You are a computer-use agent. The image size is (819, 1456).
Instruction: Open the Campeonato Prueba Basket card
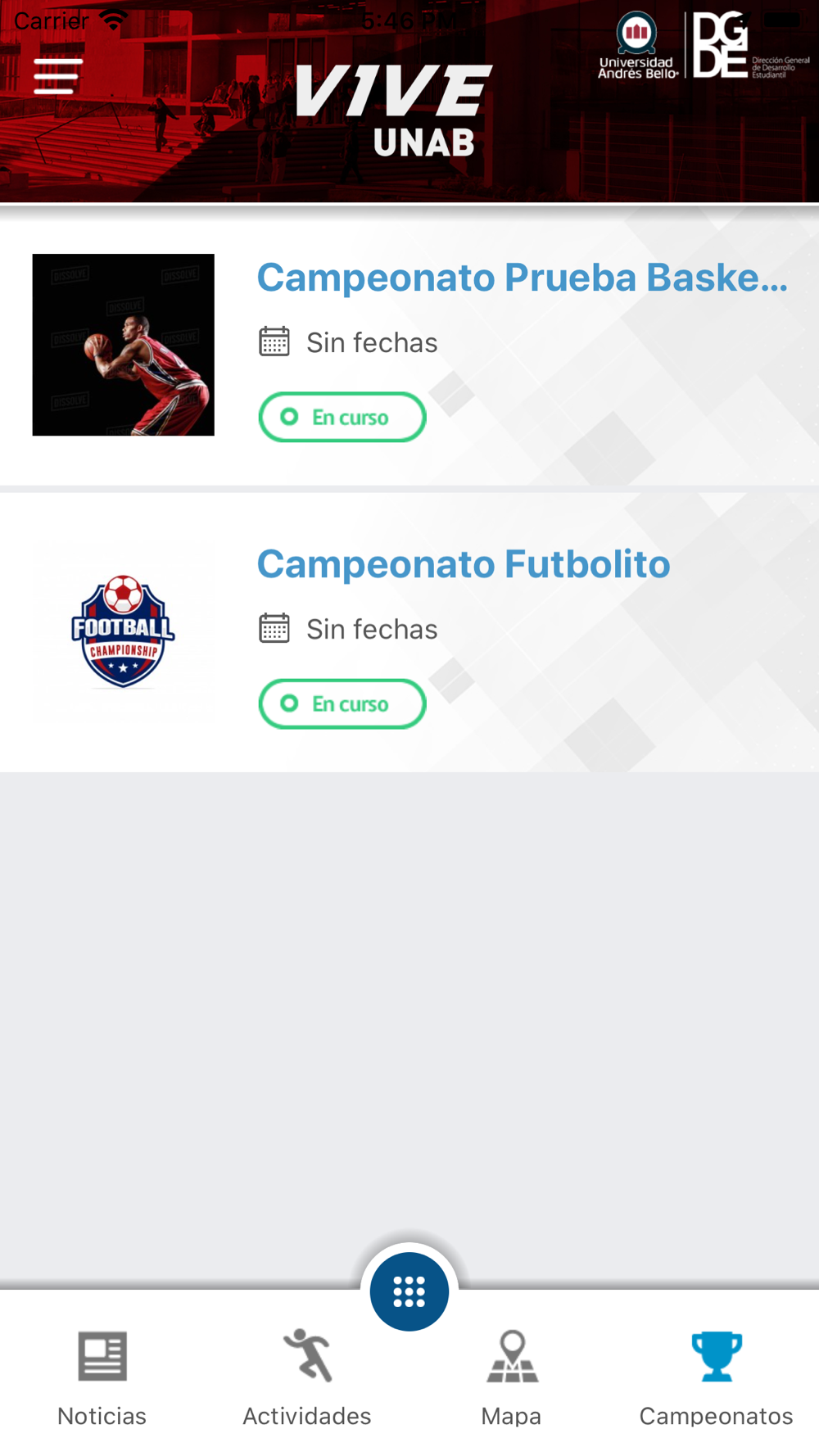coord(409,346)
